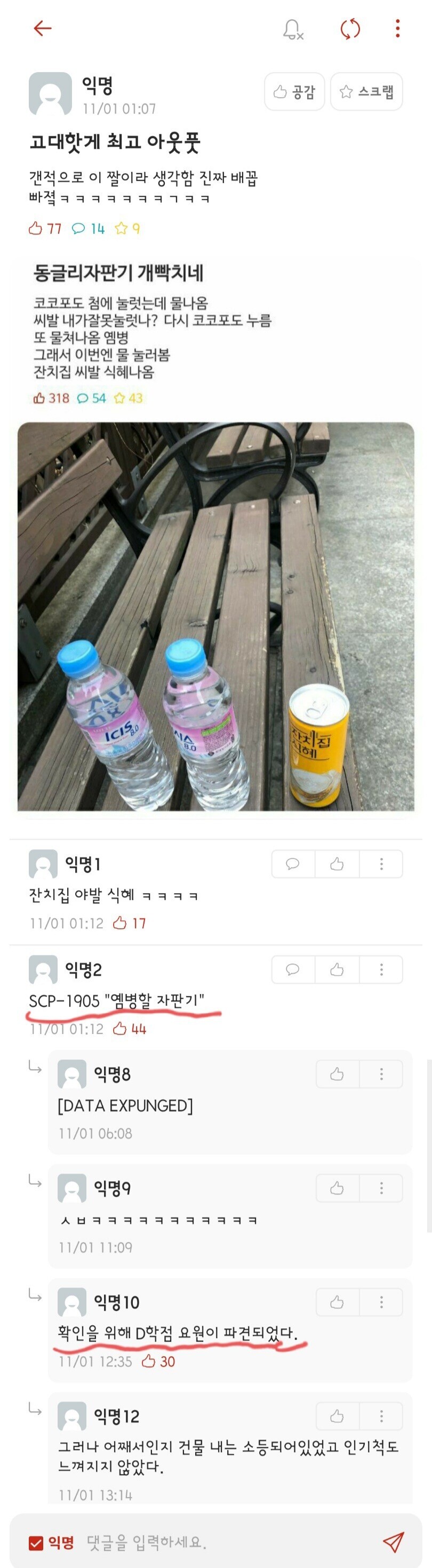
Task: Like 익명12's reply
Action: pyautogui.click(x=337, y=1416)
